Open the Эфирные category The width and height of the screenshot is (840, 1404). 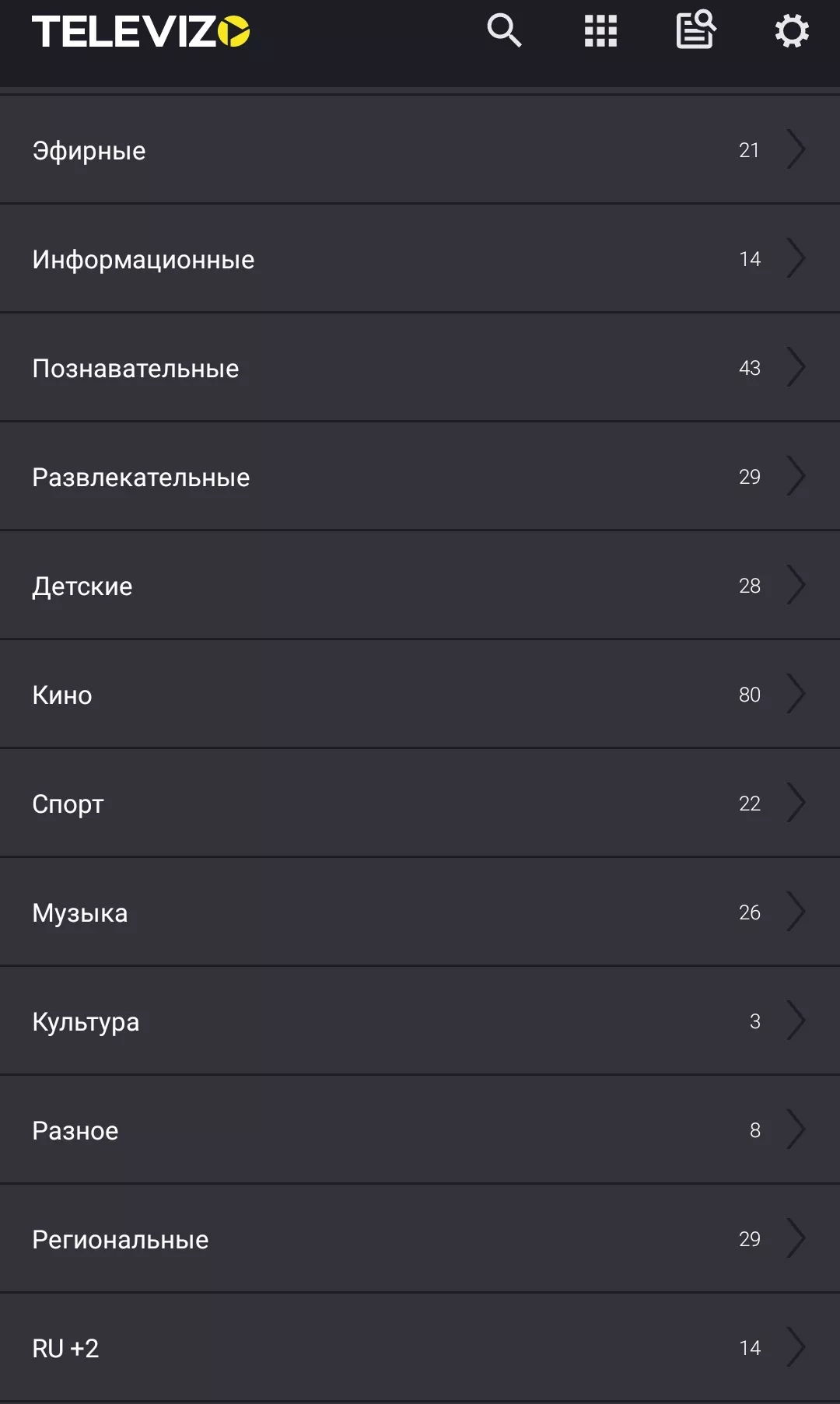420,150
